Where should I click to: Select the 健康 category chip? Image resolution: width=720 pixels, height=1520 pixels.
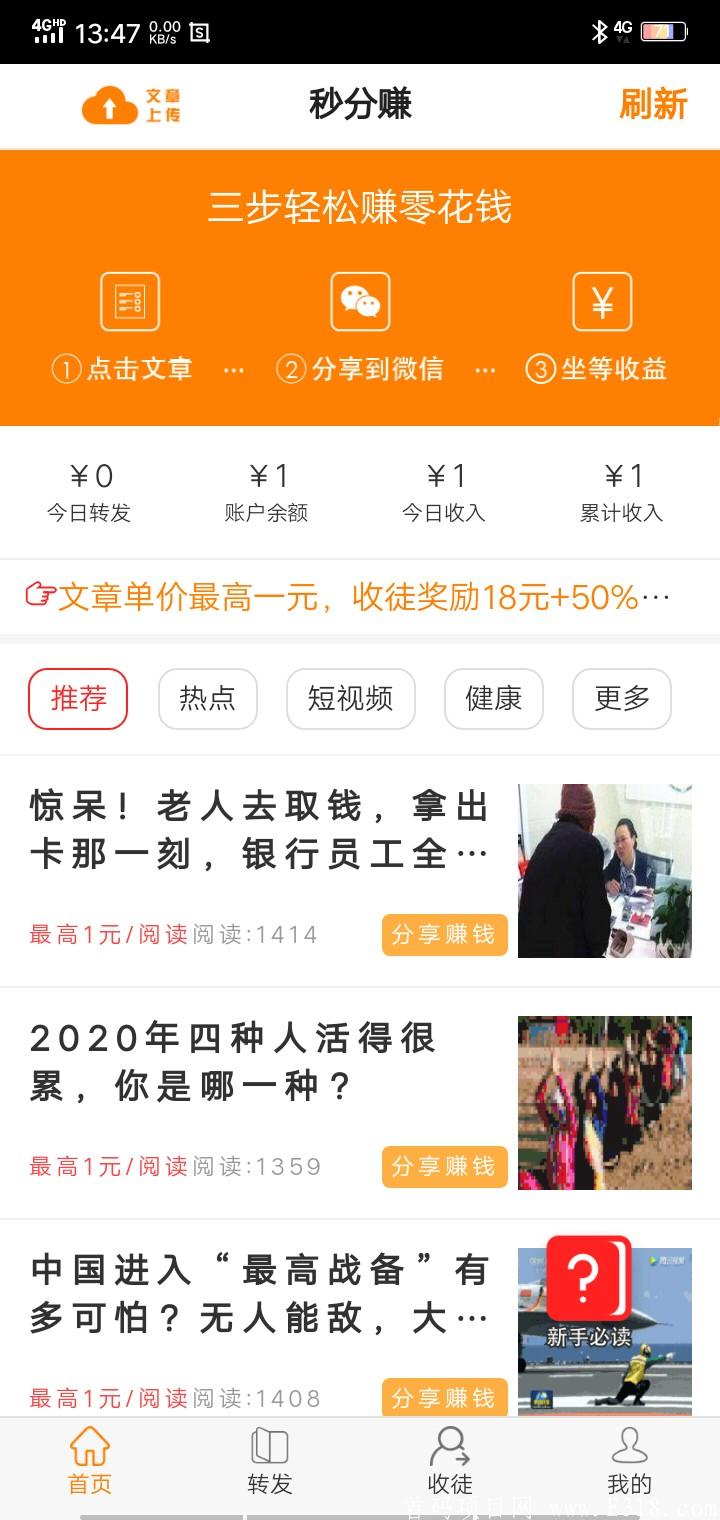point(493,698)
